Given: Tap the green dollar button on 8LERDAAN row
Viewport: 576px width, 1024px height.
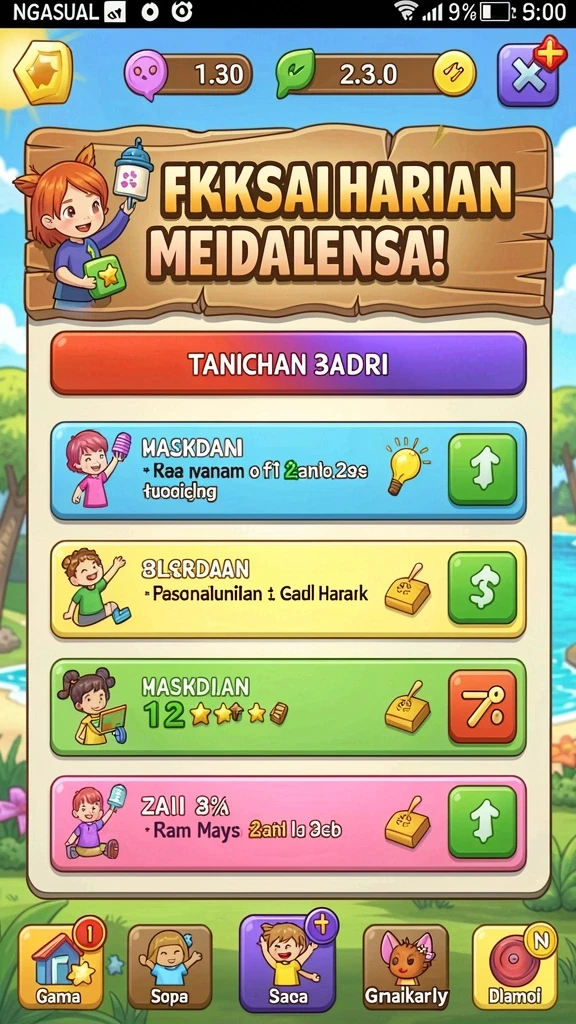Looking at the screenshot, I should 482,587.
